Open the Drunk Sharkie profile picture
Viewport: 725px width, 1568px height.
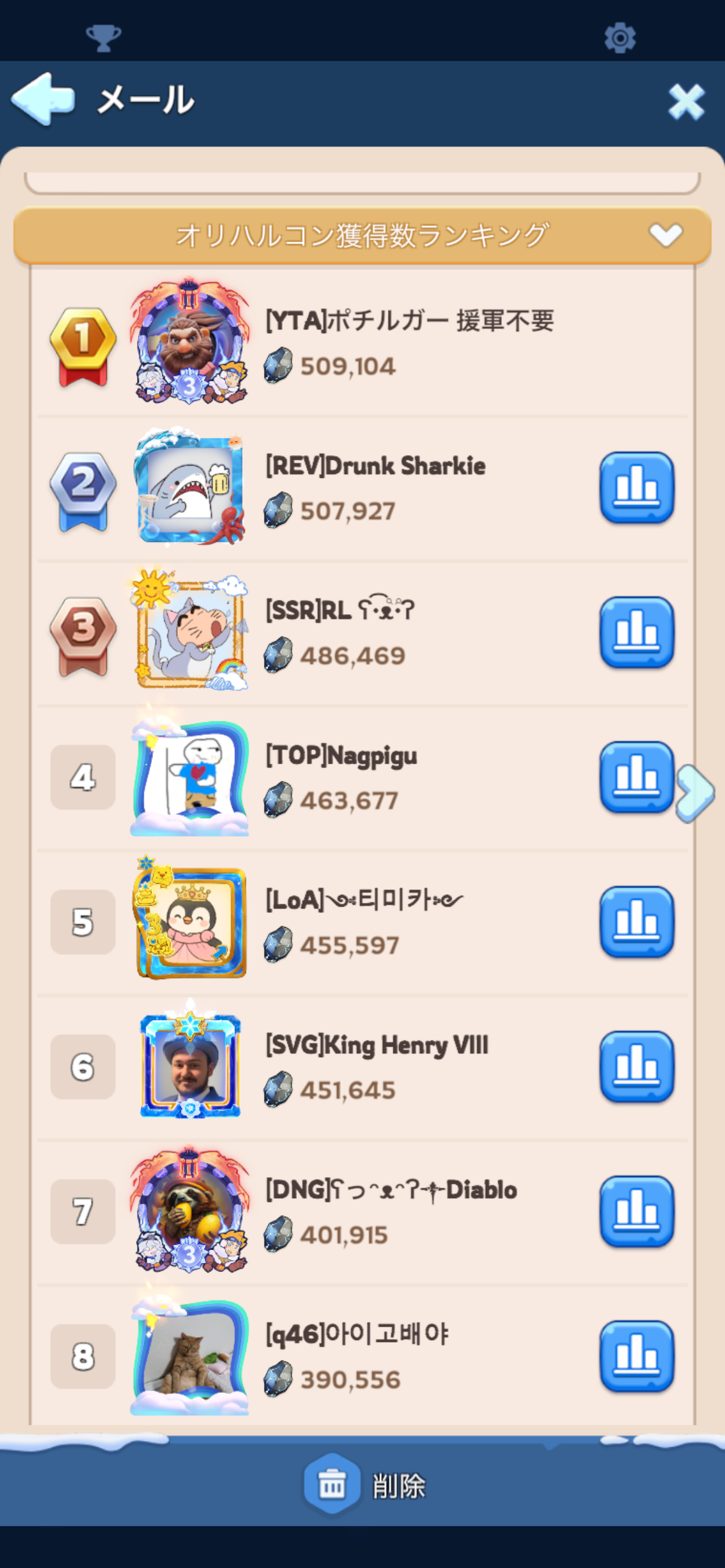point(190,487)
